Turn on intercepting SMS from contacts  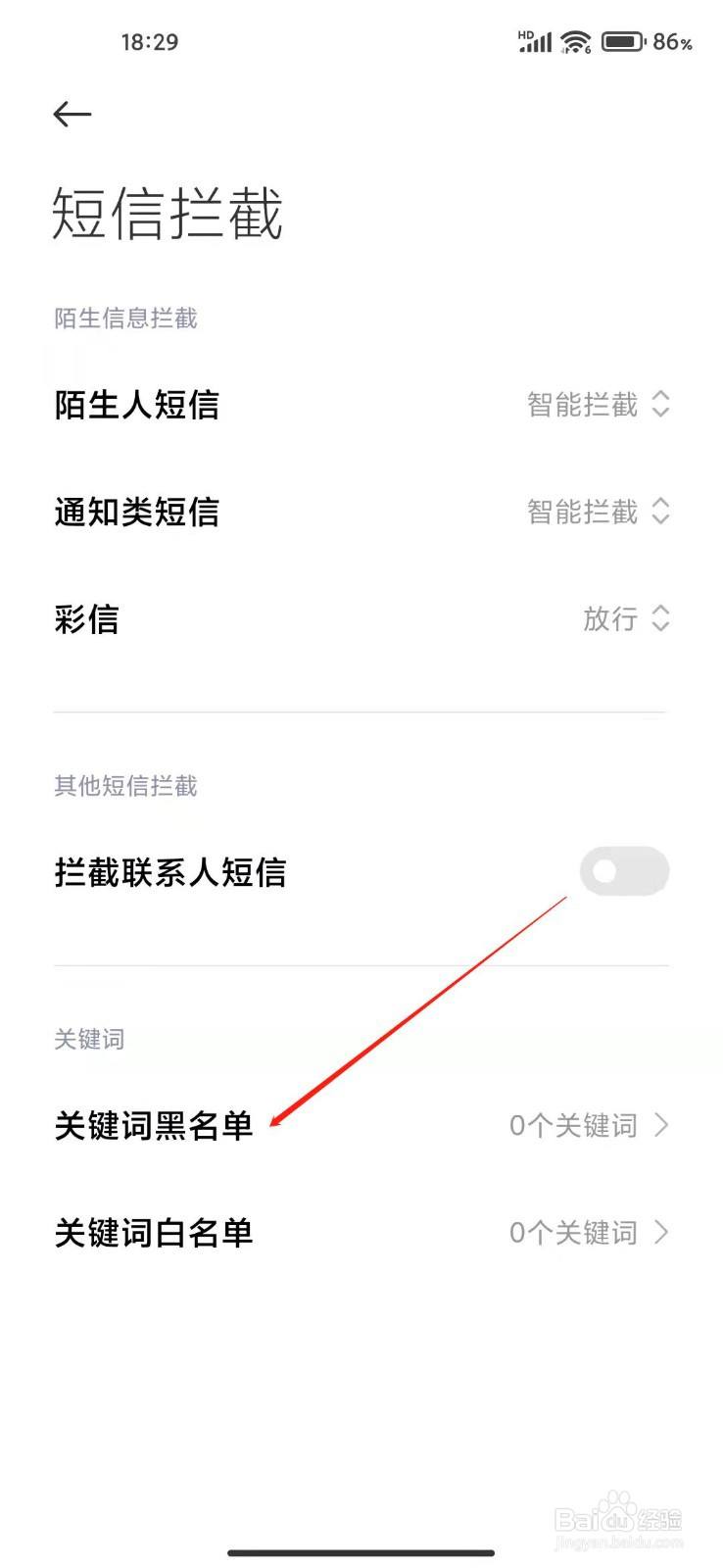pos(624,871)
